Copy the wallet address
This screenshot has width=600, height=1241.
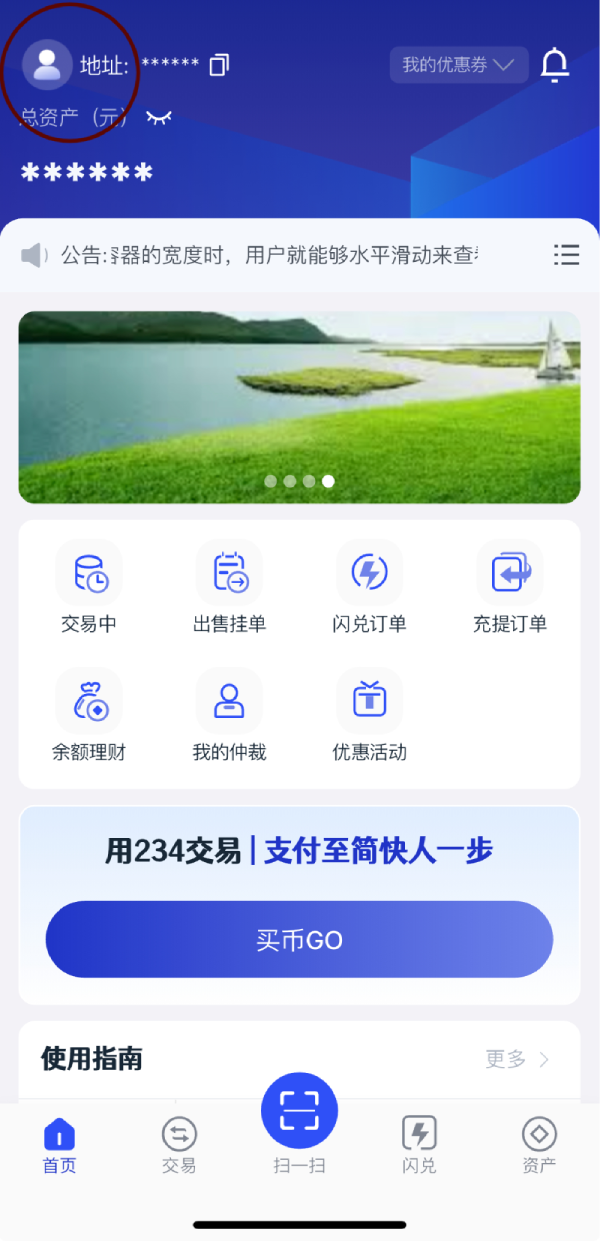(x=219, y=65)
